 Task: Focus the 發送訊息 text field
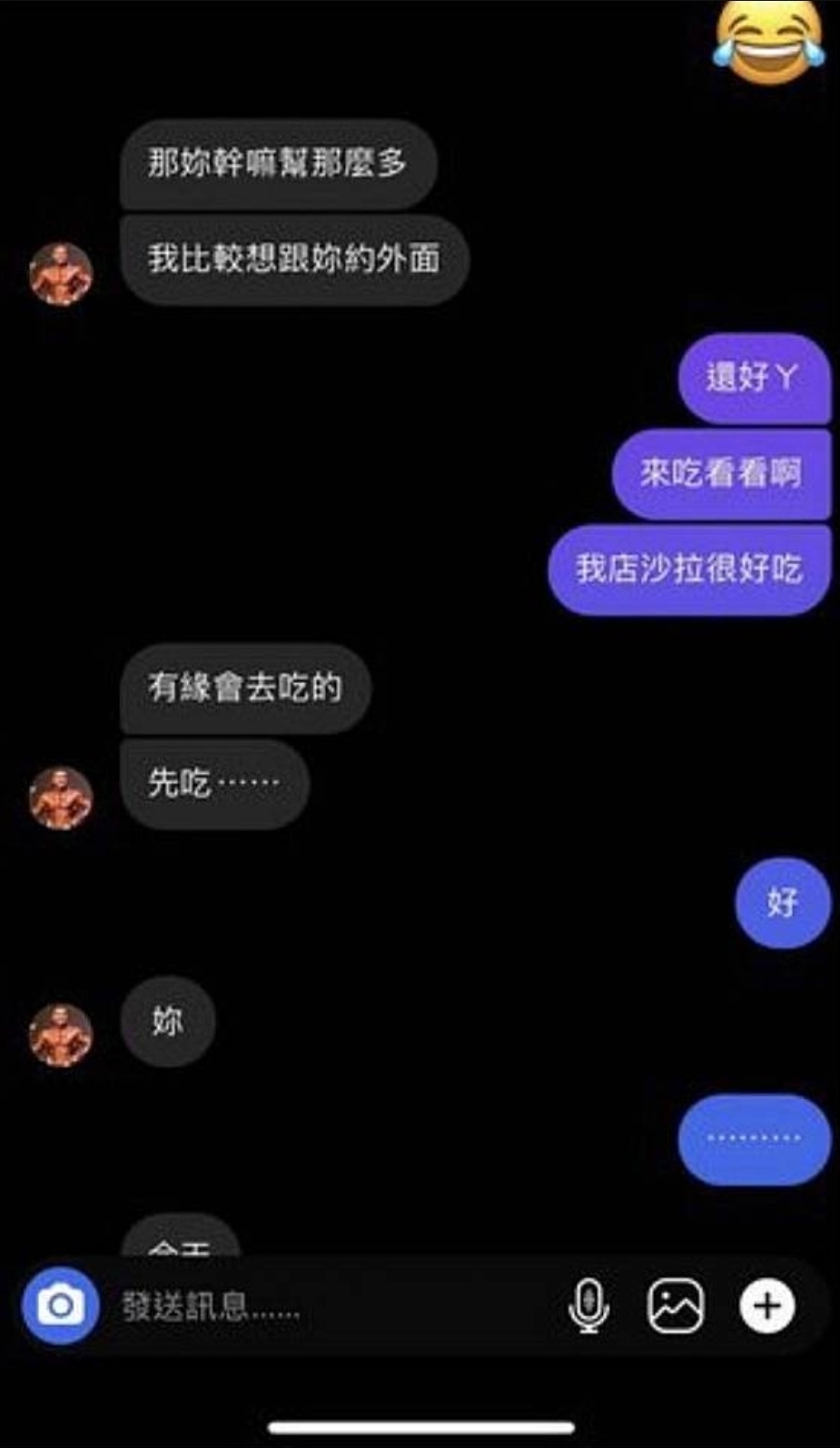327,1306
